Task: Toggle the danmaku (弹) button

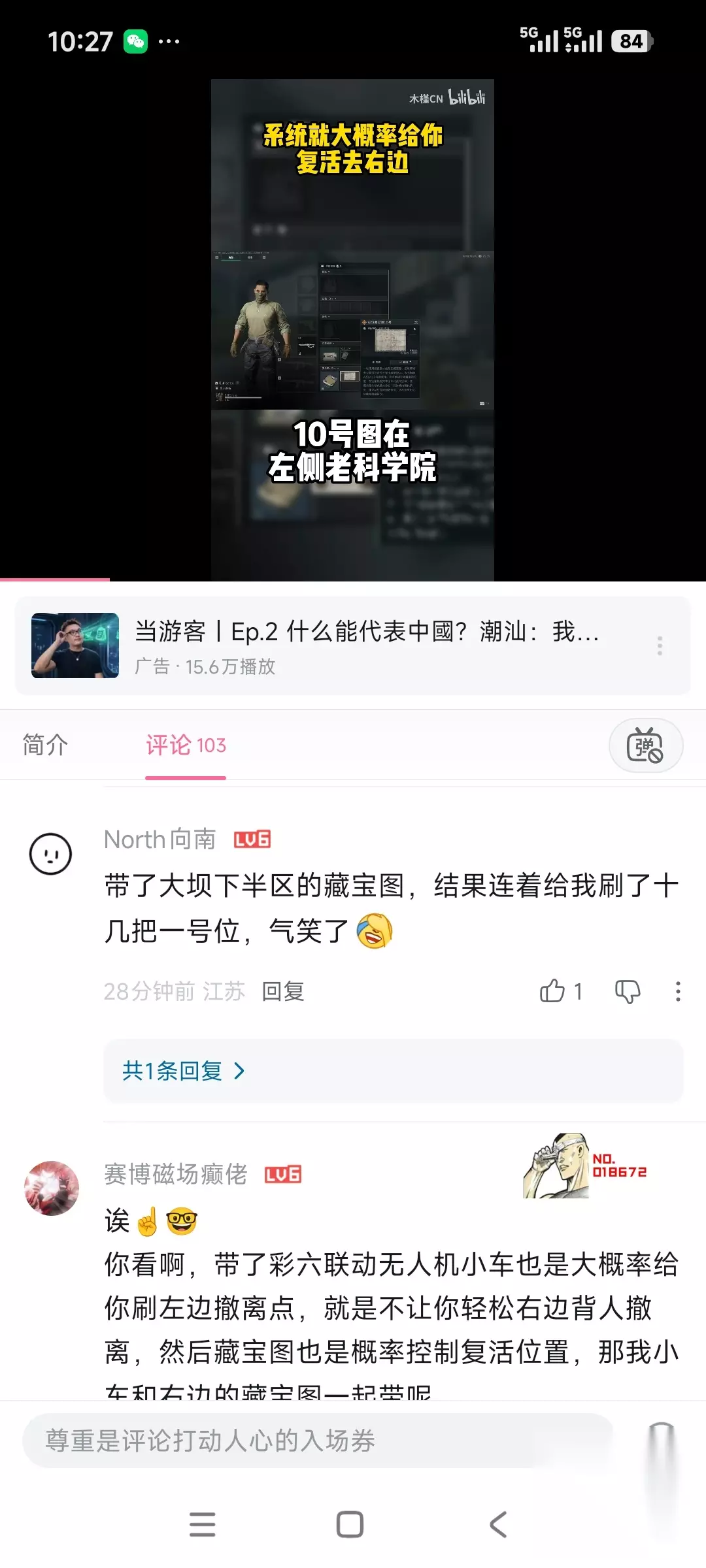Action: click(646, 745)
